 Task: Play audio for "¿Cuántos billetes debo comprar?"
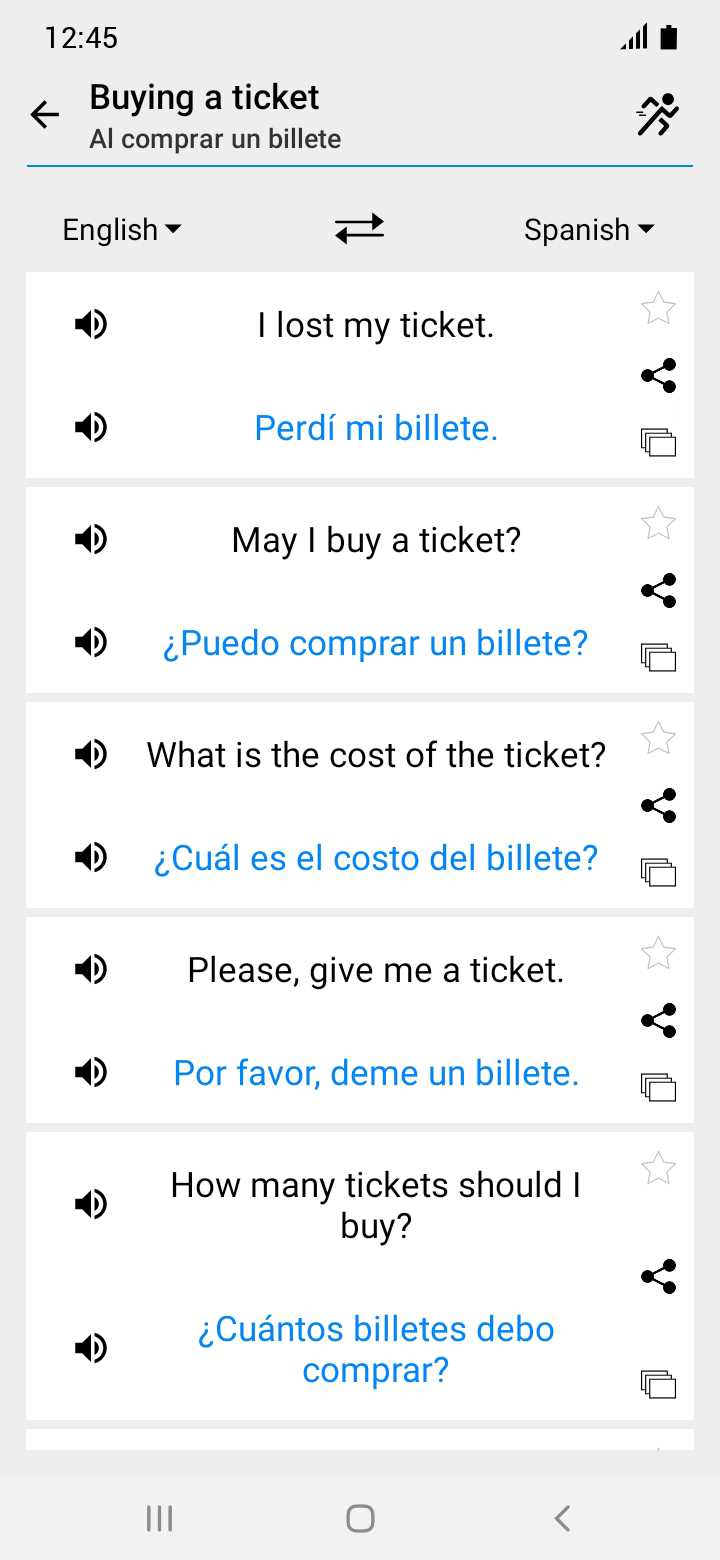pos(90,1348)
